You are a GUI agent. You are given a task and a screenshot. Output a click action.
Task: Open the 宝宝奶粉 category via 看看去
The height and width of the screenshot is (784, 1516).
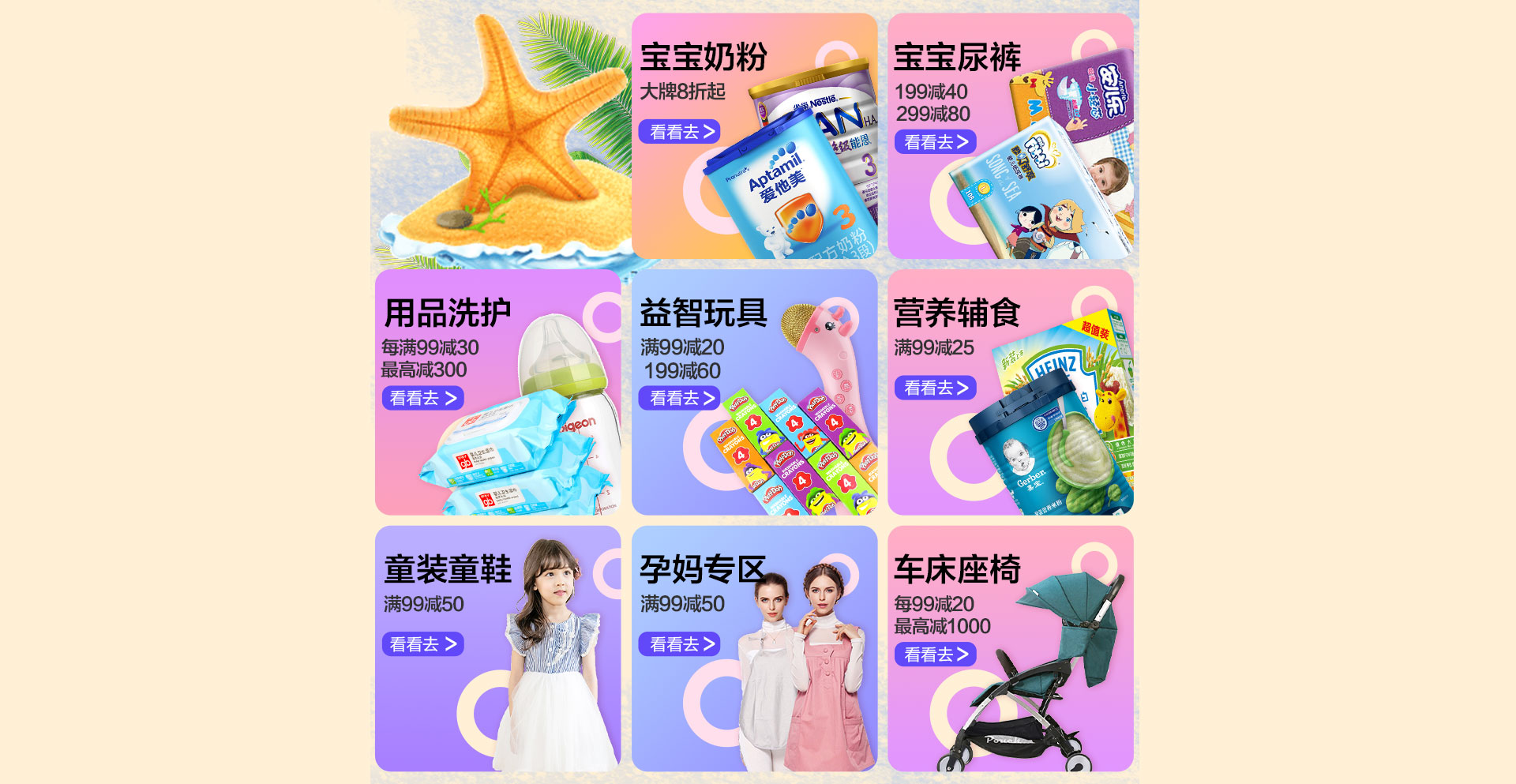click(x=679, y=131)
